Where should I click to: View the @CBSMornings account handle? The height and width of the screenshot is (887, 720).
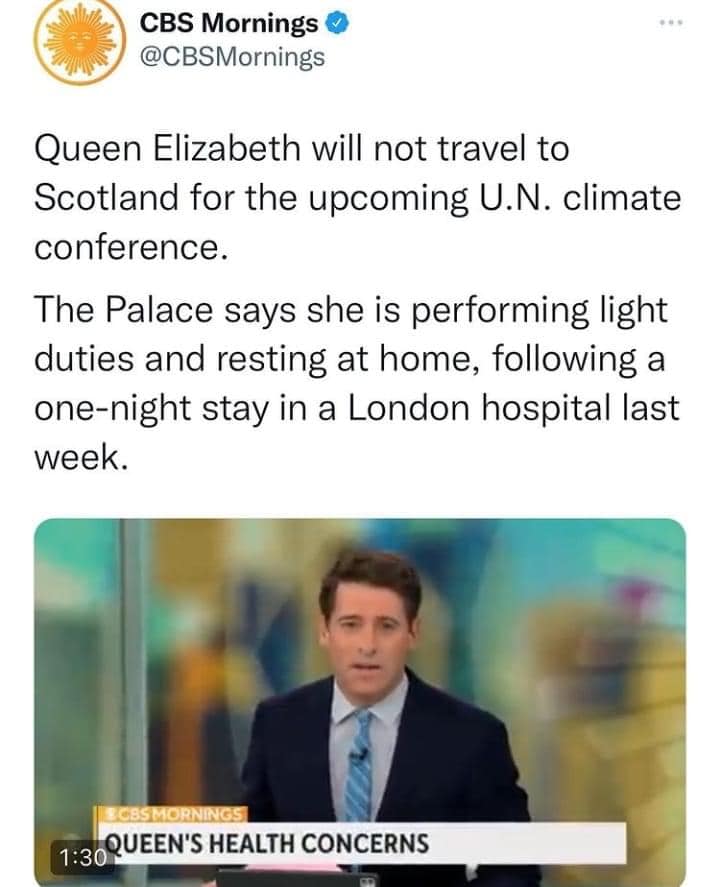(x=232, y=57)
